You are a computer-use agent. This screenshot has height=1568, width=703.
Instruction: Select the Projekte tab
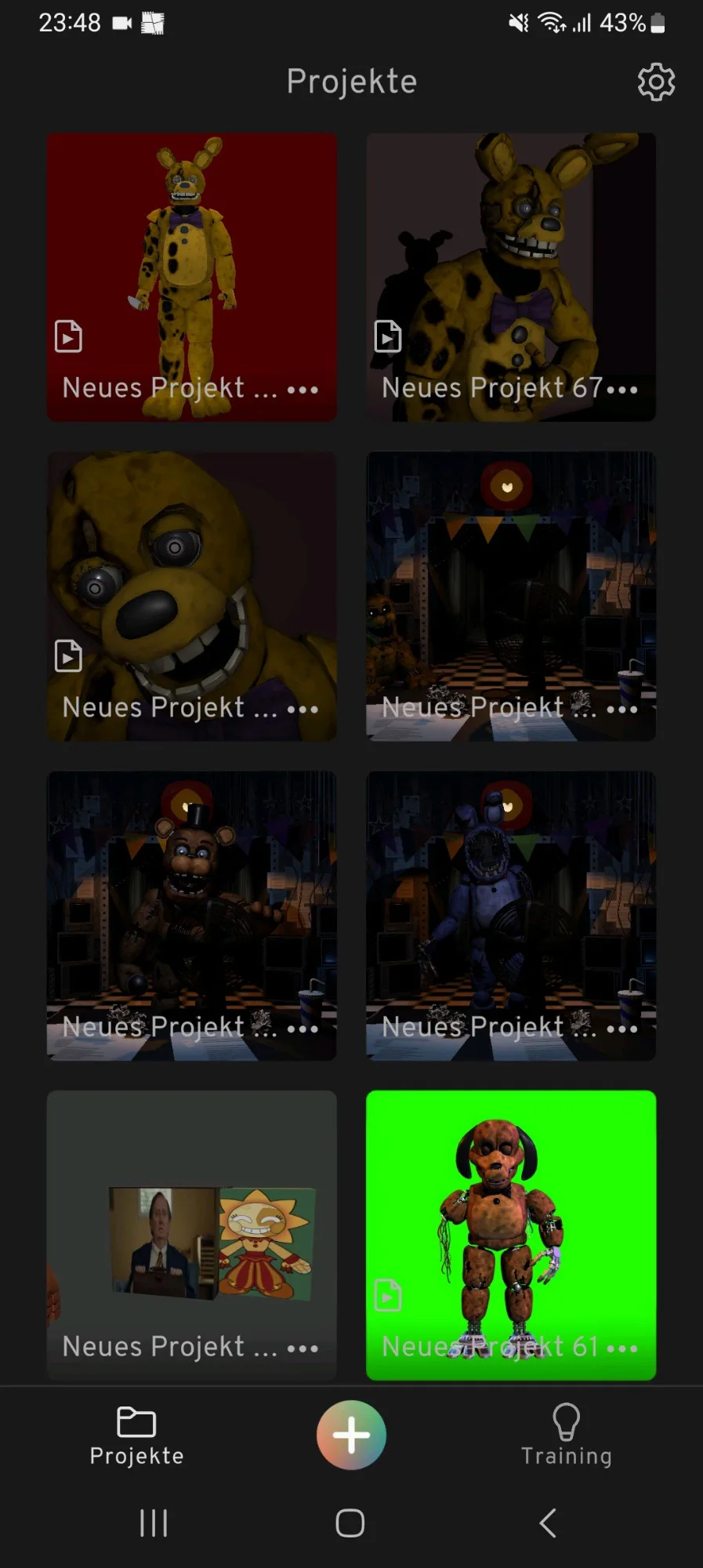point(136,1435)
